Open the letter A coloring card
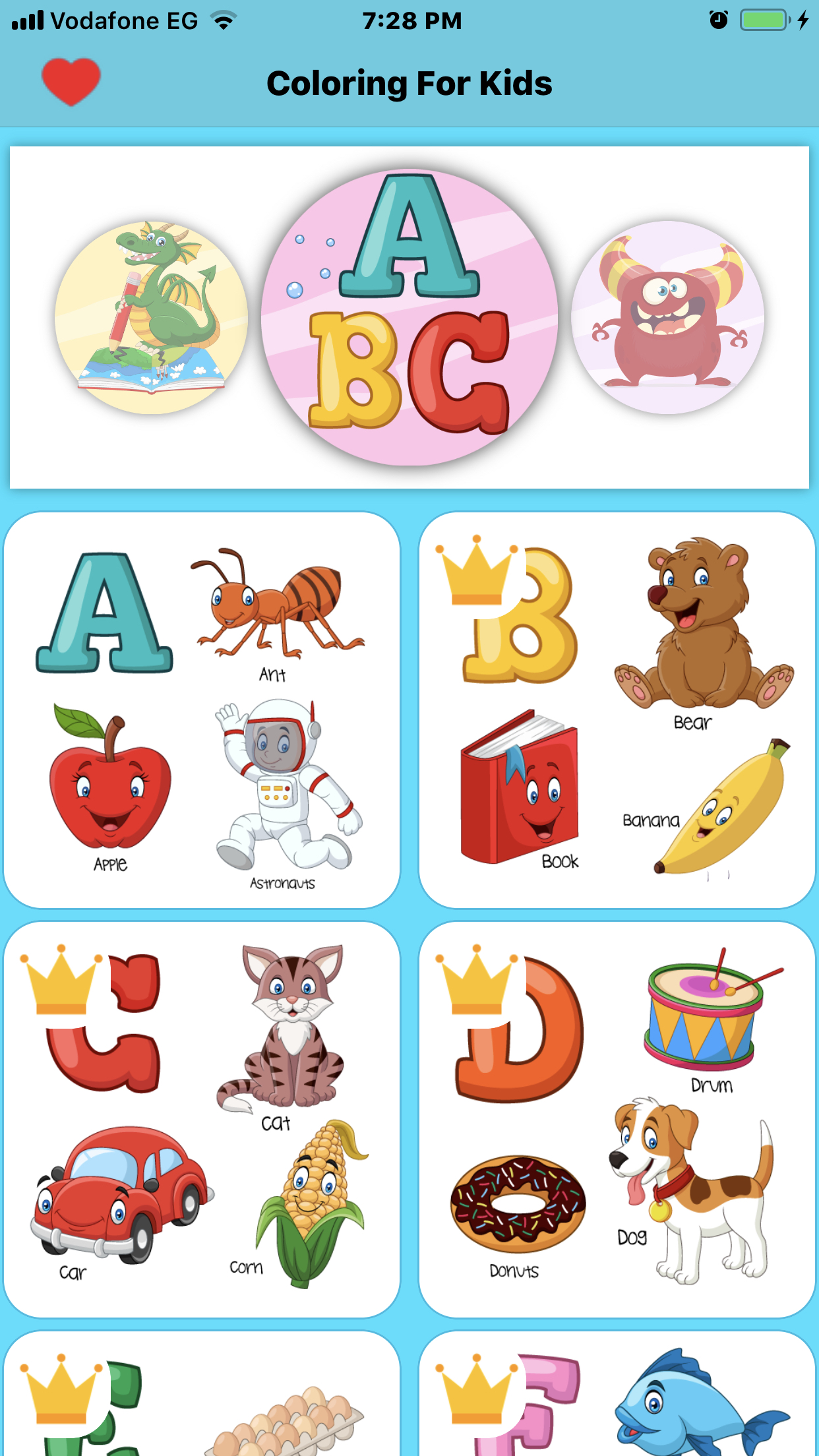Image resolution: width=819 pixels, height=1456 pixels. point(202,710)
